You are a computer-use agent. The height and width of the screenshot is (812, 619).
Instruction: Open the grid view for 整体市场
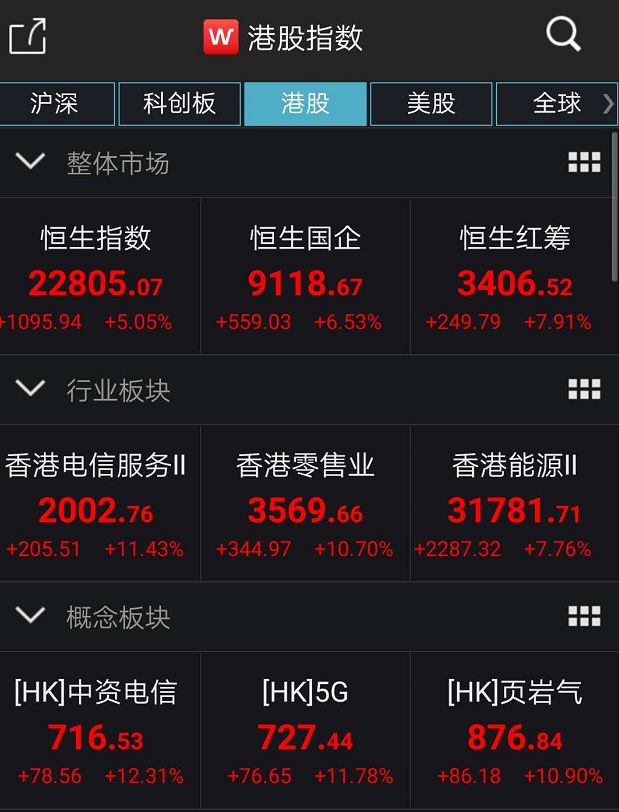click(584, 163)
